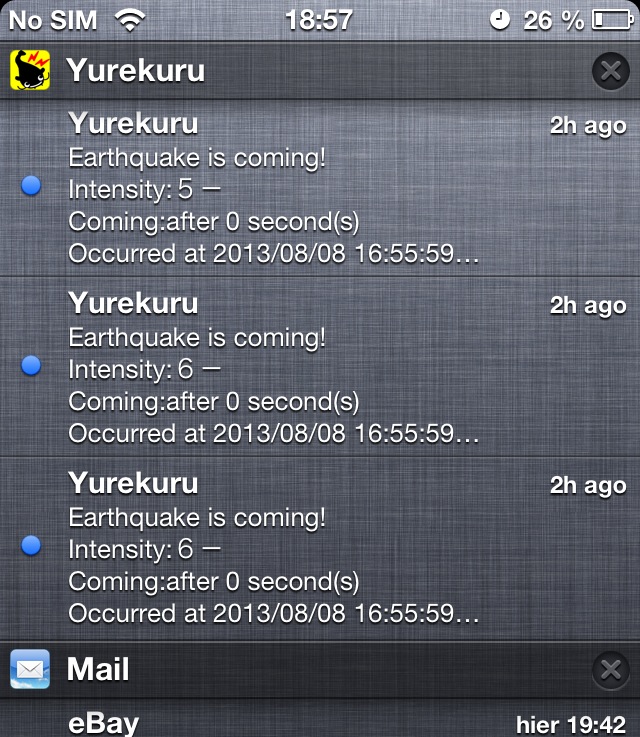Image resolution: width=640 pixels, height=737 pixels.
Task: Open the eBay mail notification
Action: pos(320,723)
